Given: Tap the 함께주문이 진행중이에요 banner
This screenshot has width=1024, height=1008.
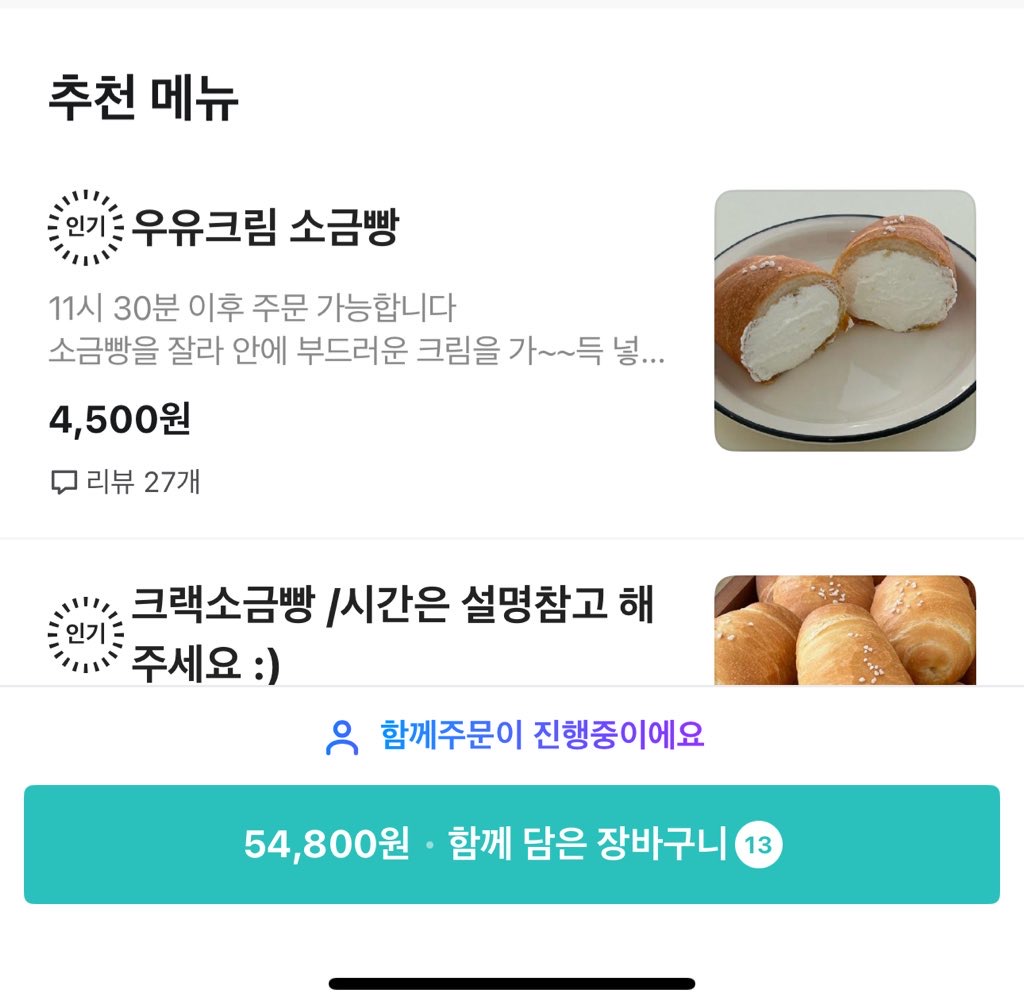Looking at the screenshot, I should [x=514, y=736].
